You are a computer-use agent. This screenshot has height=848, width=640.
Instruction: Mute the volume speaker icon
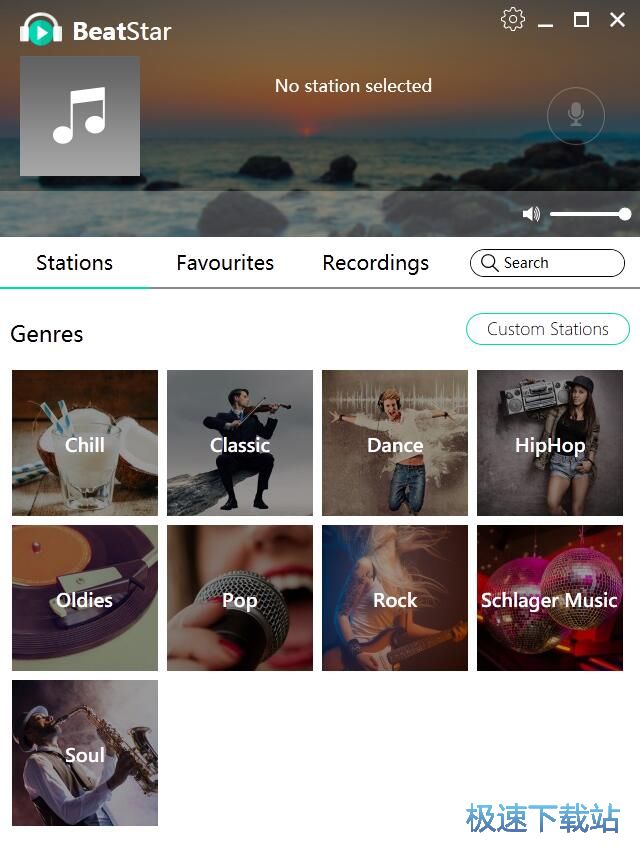[x=531, y=214]
